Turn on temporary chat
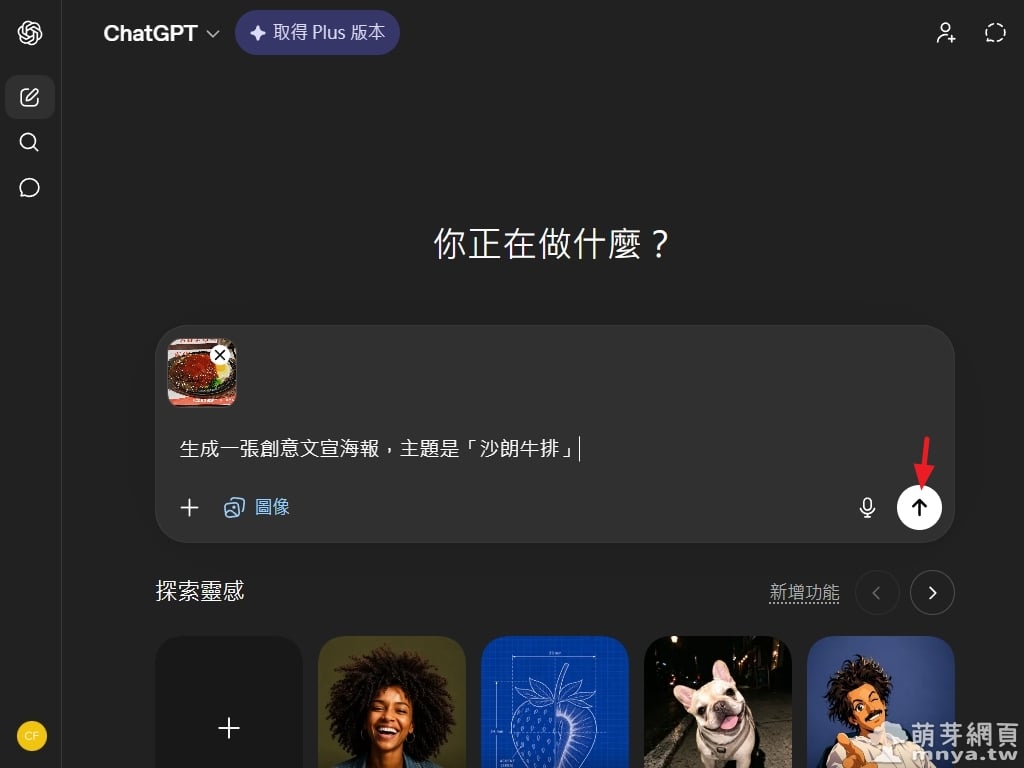 pyautogui.click(x=995, y=33)
